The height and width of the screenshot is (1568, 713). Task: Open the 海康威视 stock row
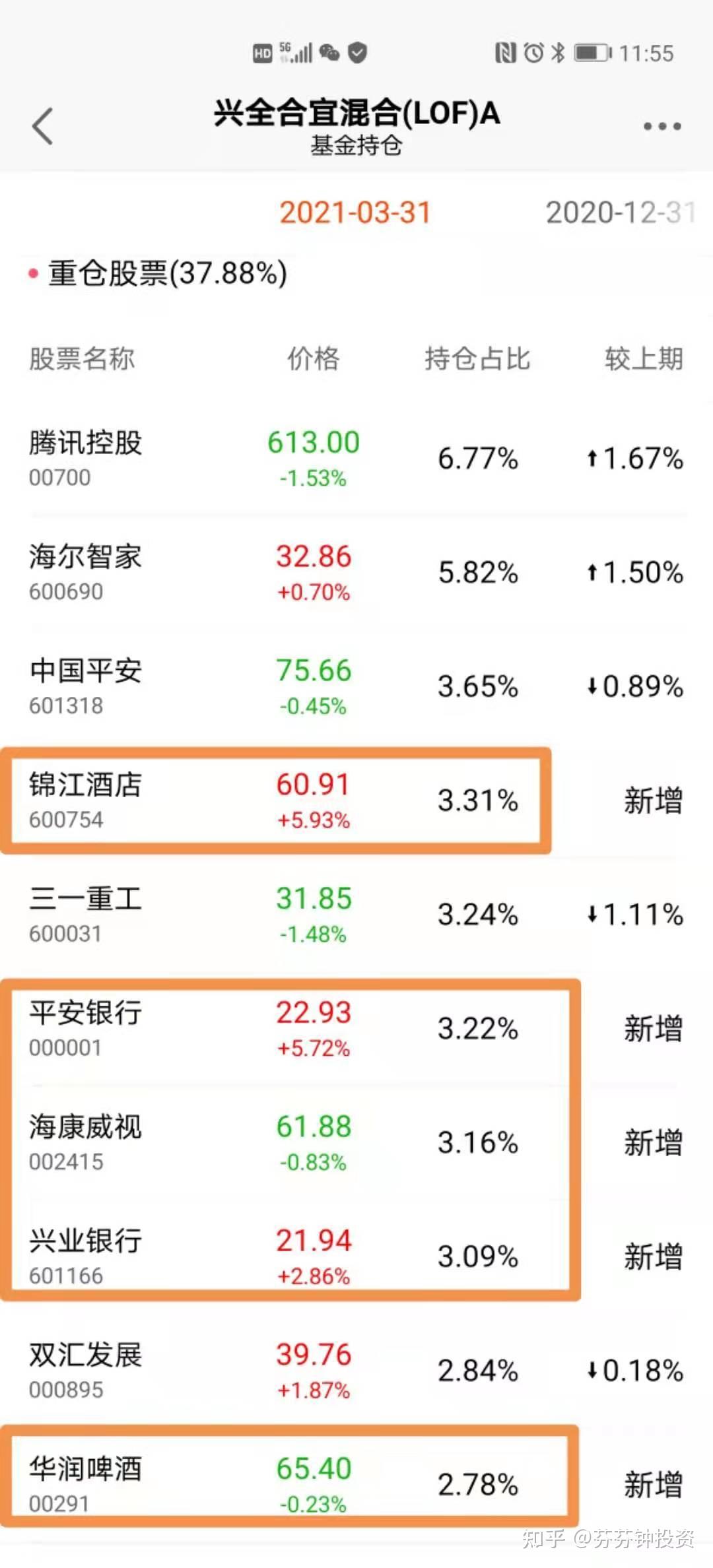[x=356, y=1143]
